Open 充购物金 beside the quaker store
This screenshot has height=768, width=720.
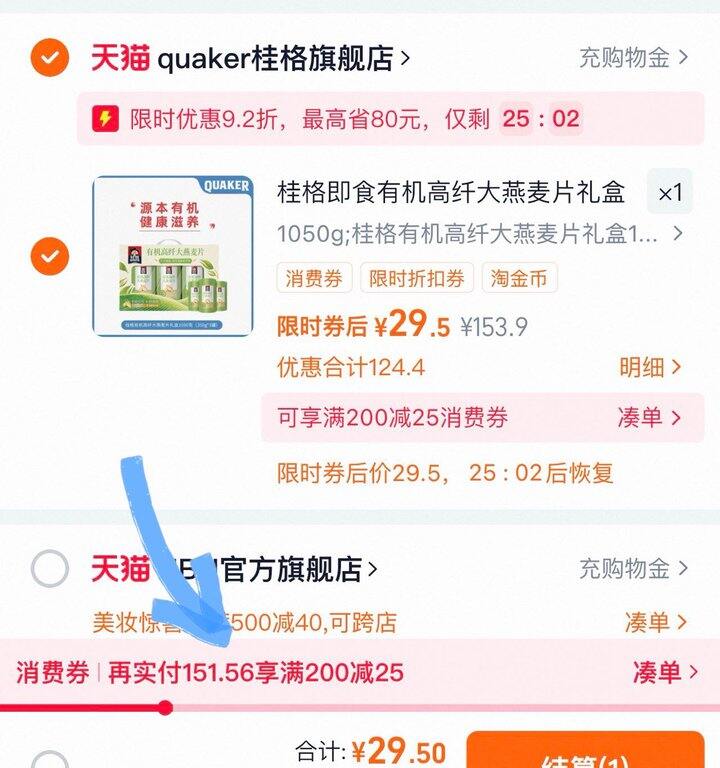pos(633,58)
